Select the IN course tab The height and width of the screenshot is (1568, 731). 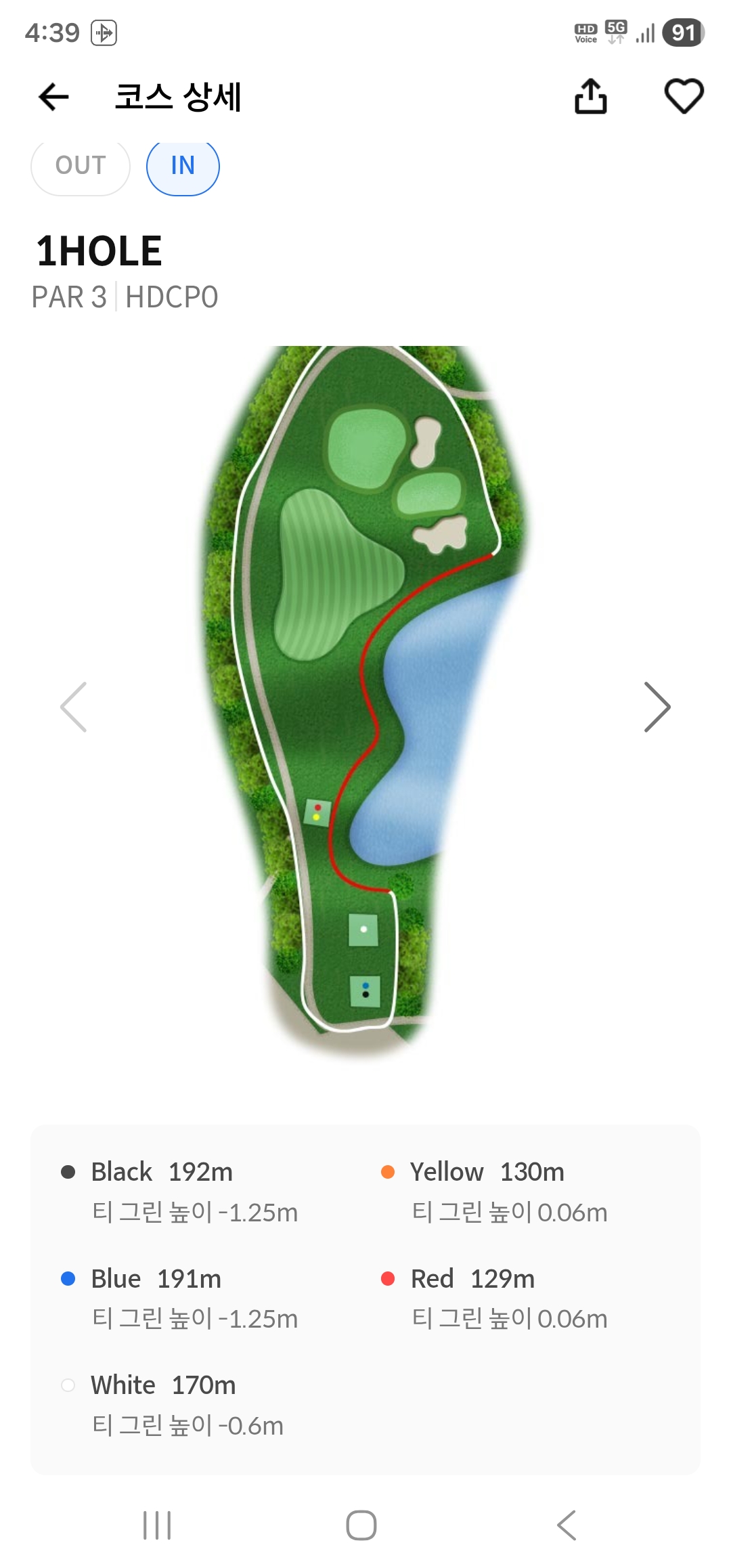[183, 166]
